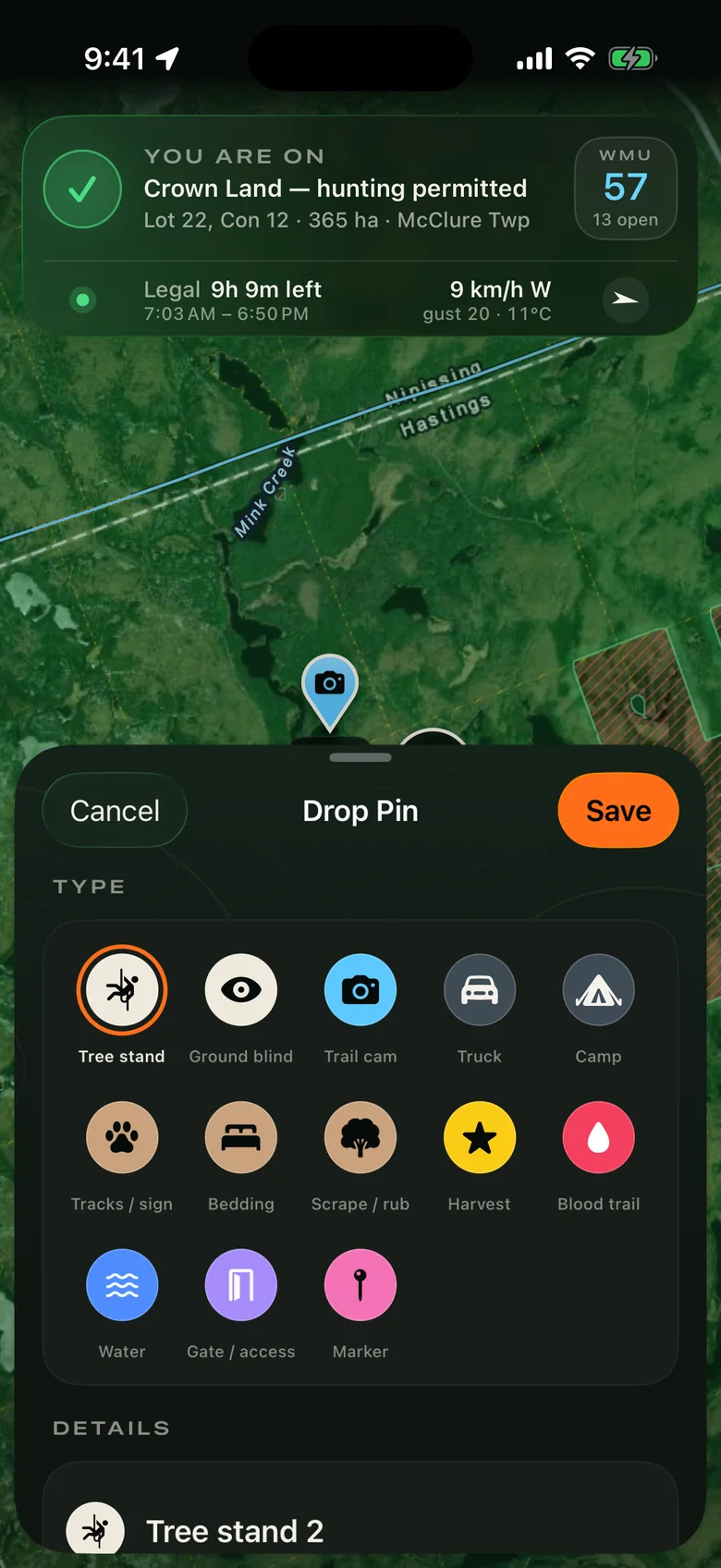The image size is (721, 1568).
Task: Cancel dropping the pin
Action: tap(115, 811)
